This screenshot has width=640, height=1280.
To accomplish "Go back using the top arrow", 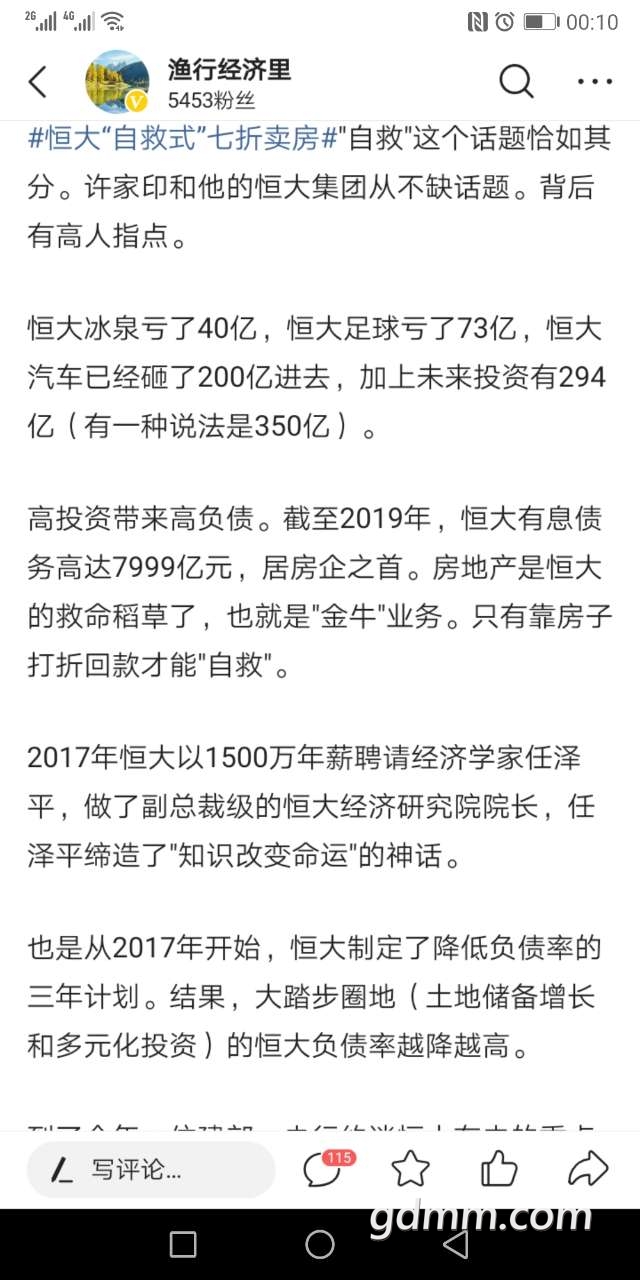I will tap(38, 82).
